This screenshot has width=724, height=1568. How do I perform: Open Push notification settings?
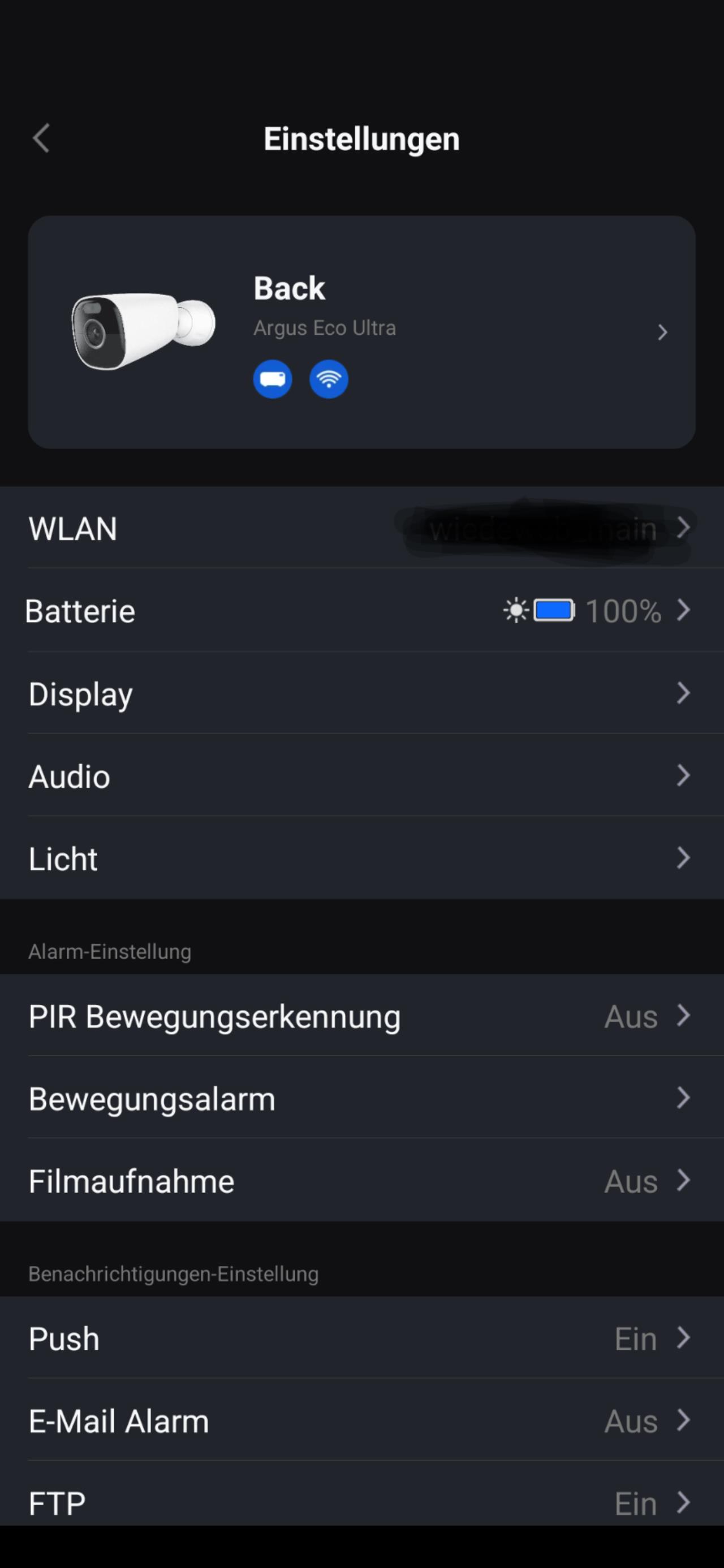(361, 1337)
